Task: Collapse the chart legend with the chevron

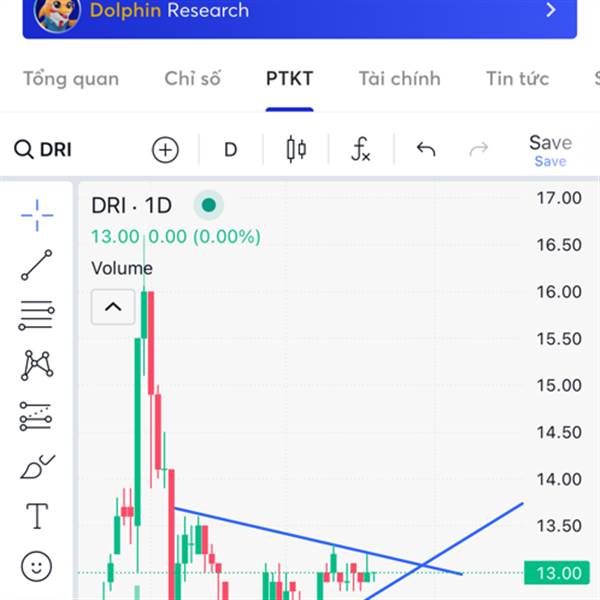Action: click(x=113, y=307)
